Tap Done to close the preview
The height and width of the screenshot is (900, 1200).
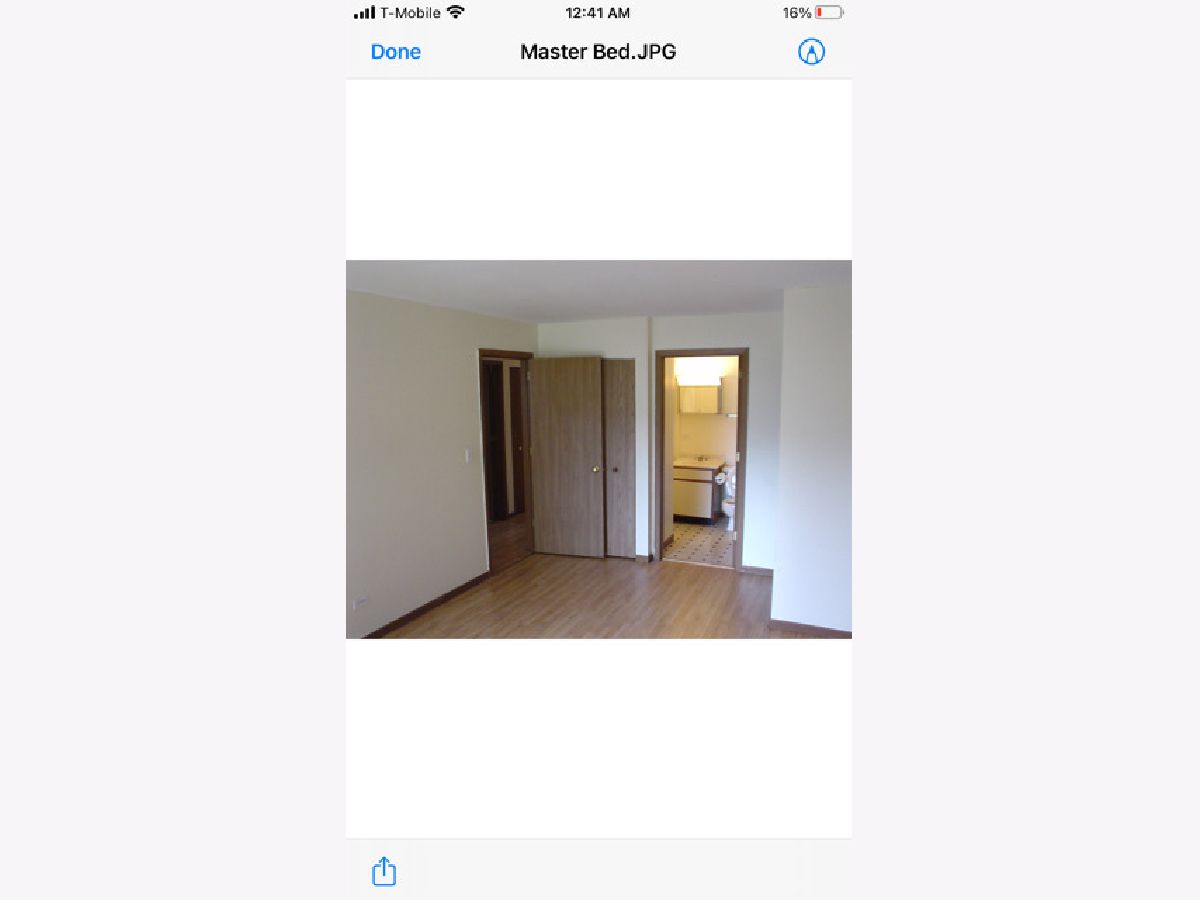tap(395, 52)
